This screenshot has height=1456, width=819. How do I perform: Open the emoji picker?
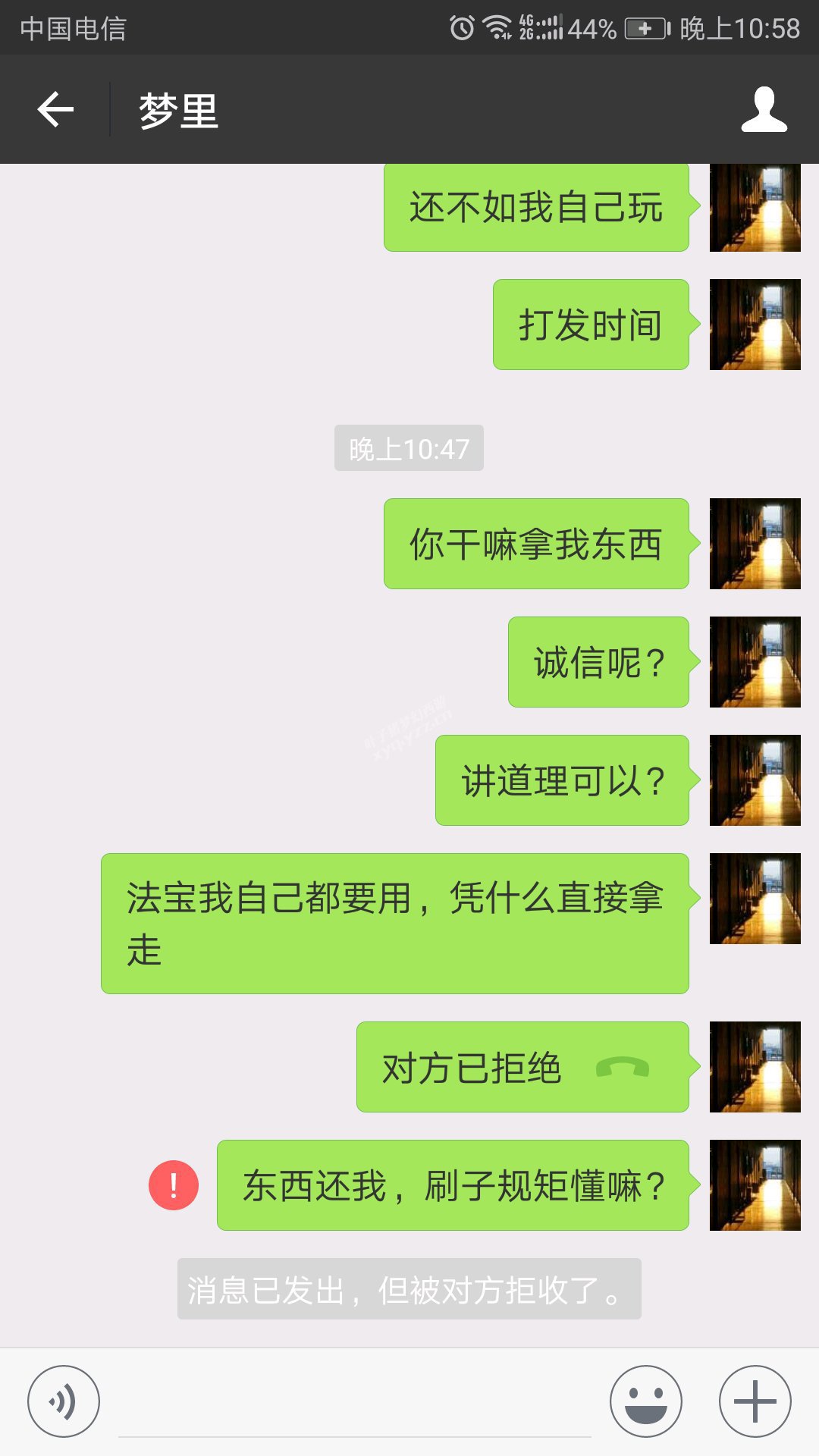pyautogui.click(x=646, y=1401)
